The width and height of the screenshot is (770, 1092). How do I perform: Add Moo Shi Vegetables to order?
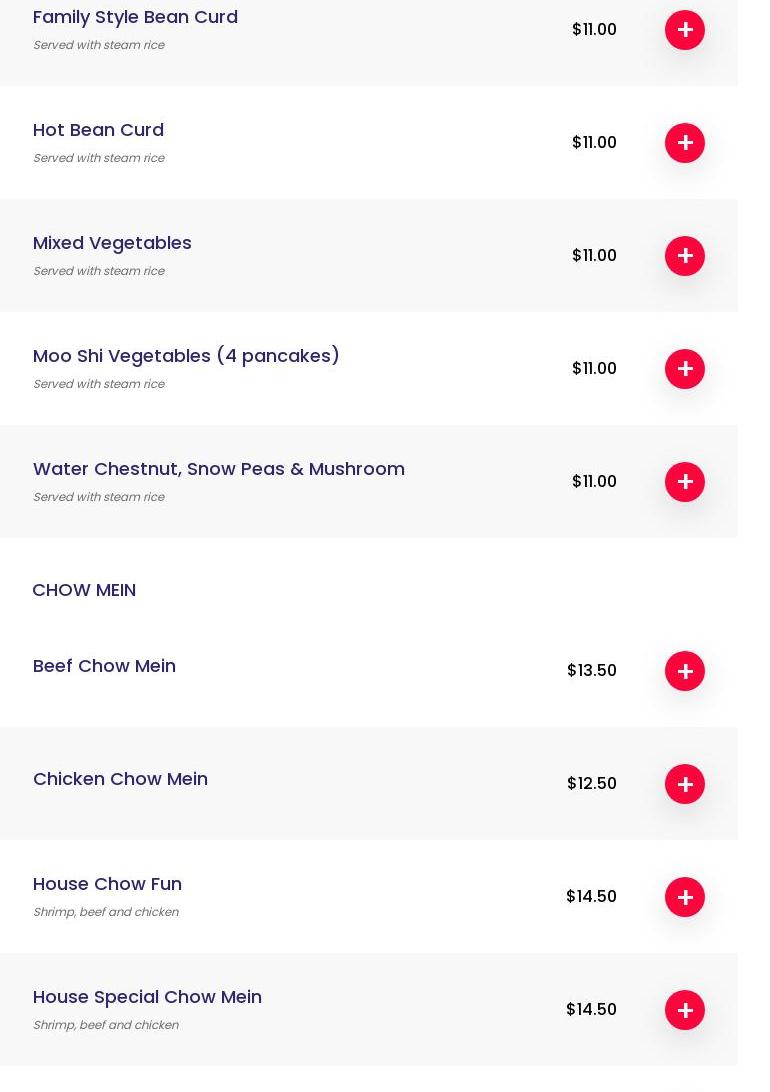(x=685, y=369)
